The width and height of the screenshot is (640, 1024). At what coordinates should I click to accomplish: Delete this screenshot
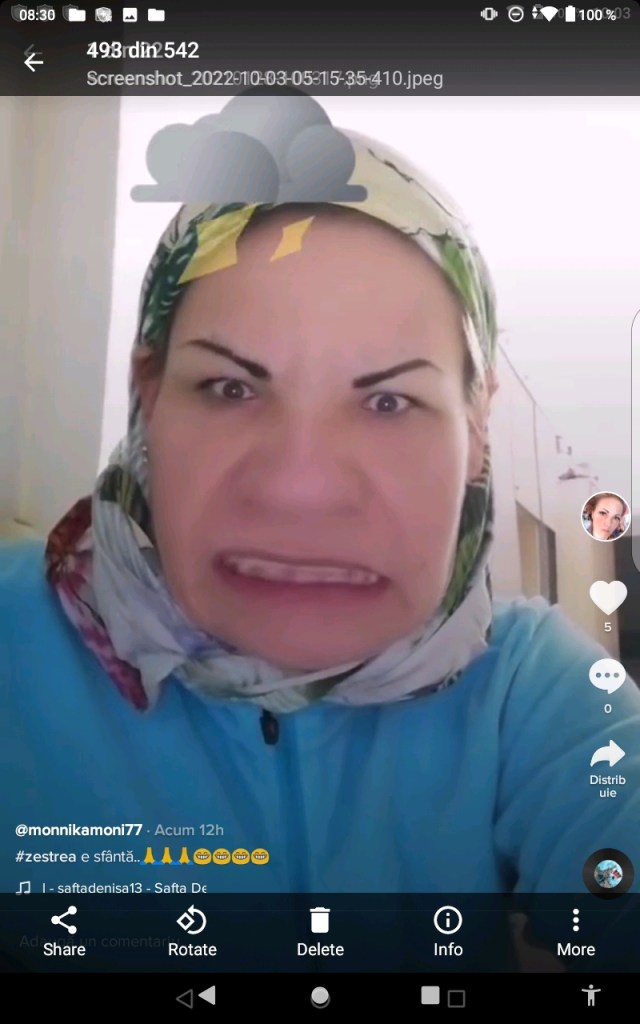pyautogui.click(x=320, y=932)
